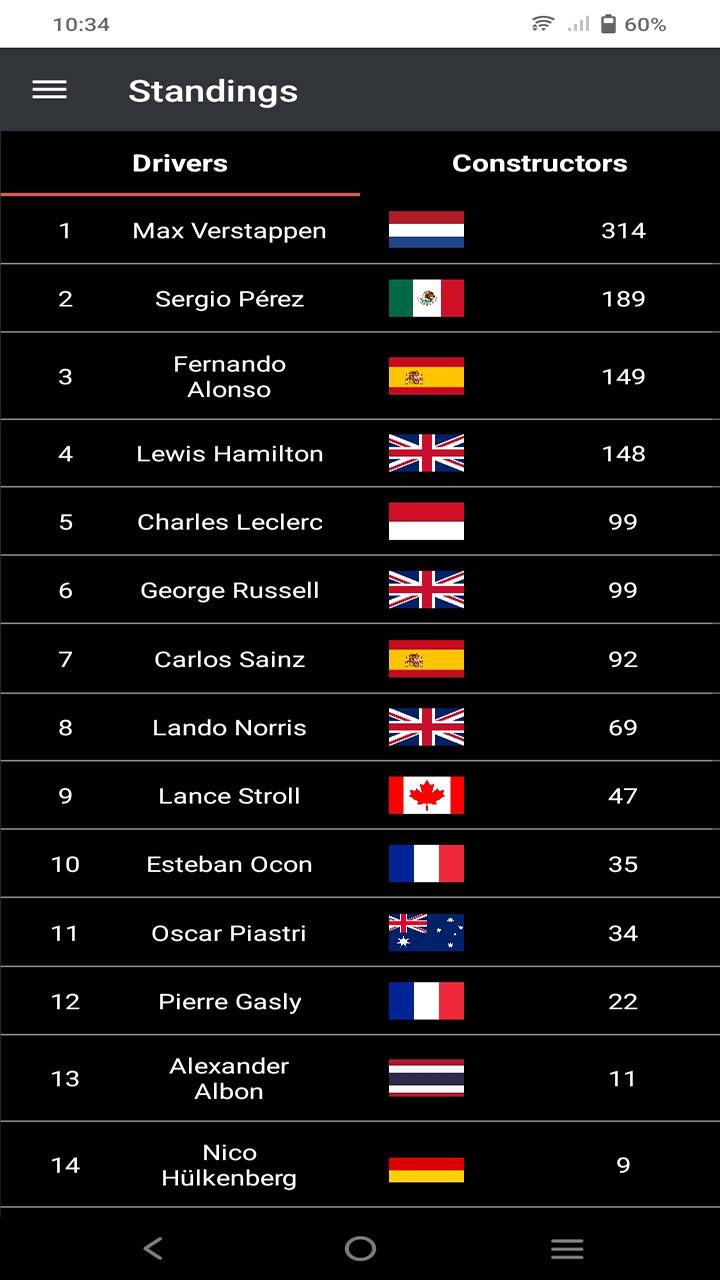View Esteban Ocon's entry

[360, 863]
